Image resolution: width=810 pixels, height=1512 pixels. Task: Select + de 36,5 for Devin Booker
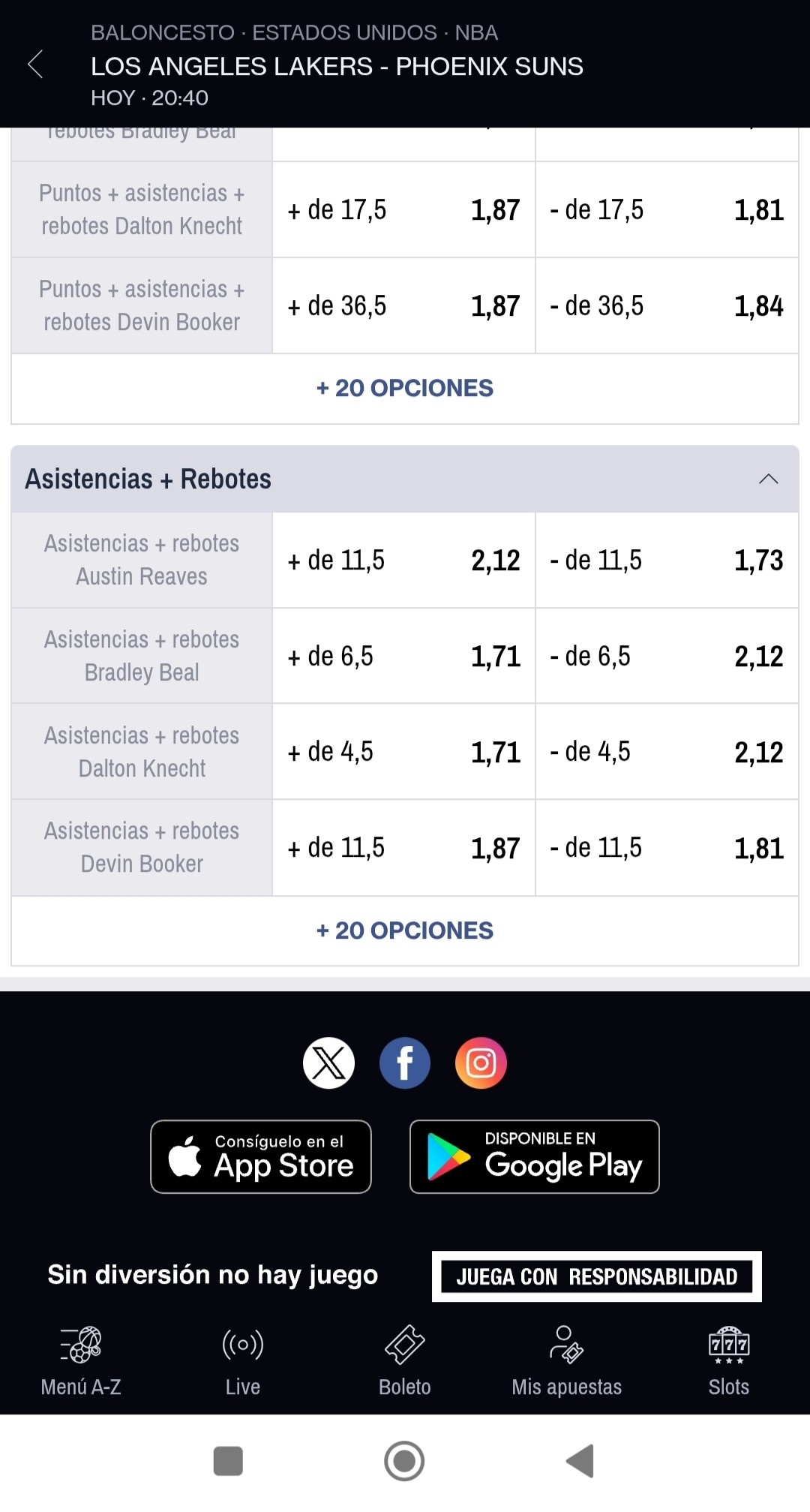click(403, 306)
